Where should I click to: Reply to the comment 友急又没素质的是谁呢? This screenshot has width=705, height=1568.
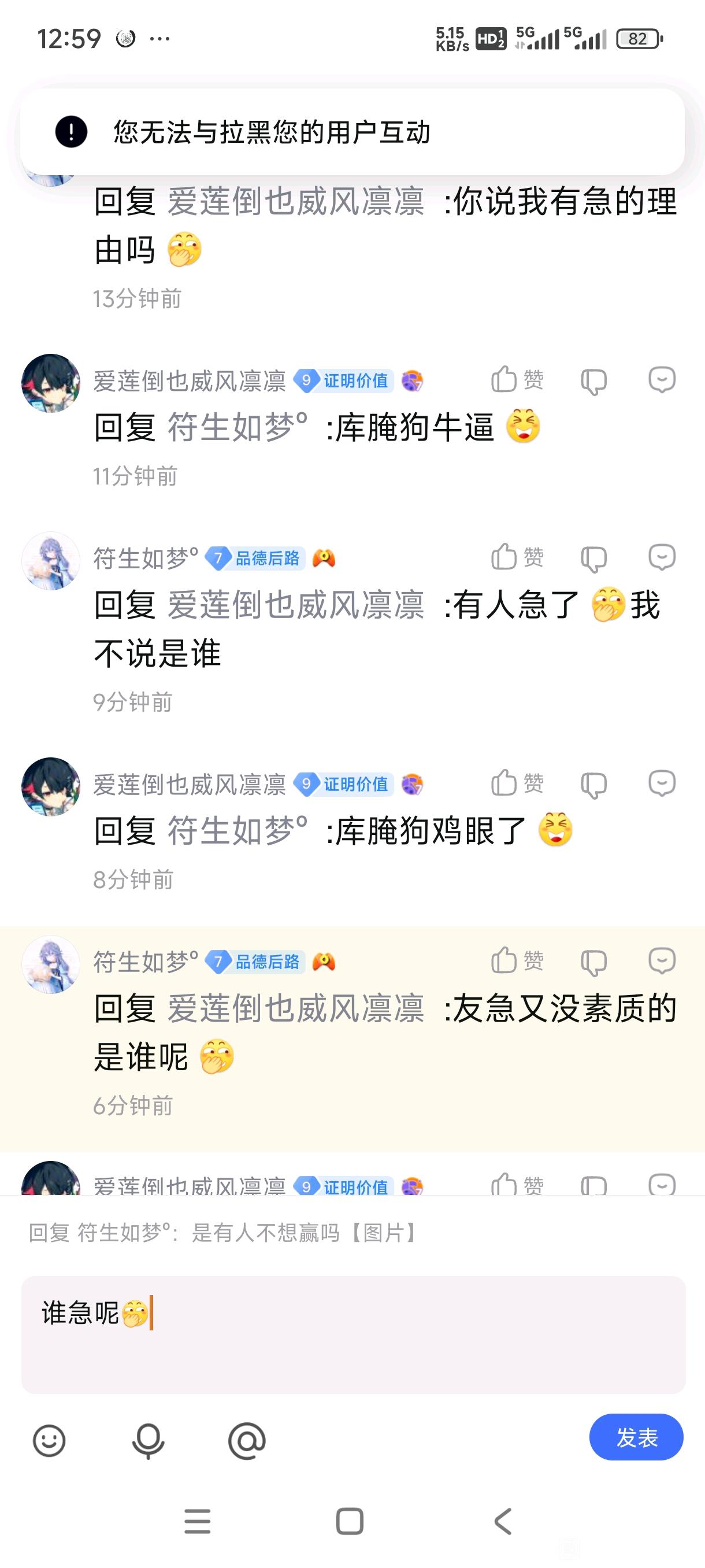[662, 960]
